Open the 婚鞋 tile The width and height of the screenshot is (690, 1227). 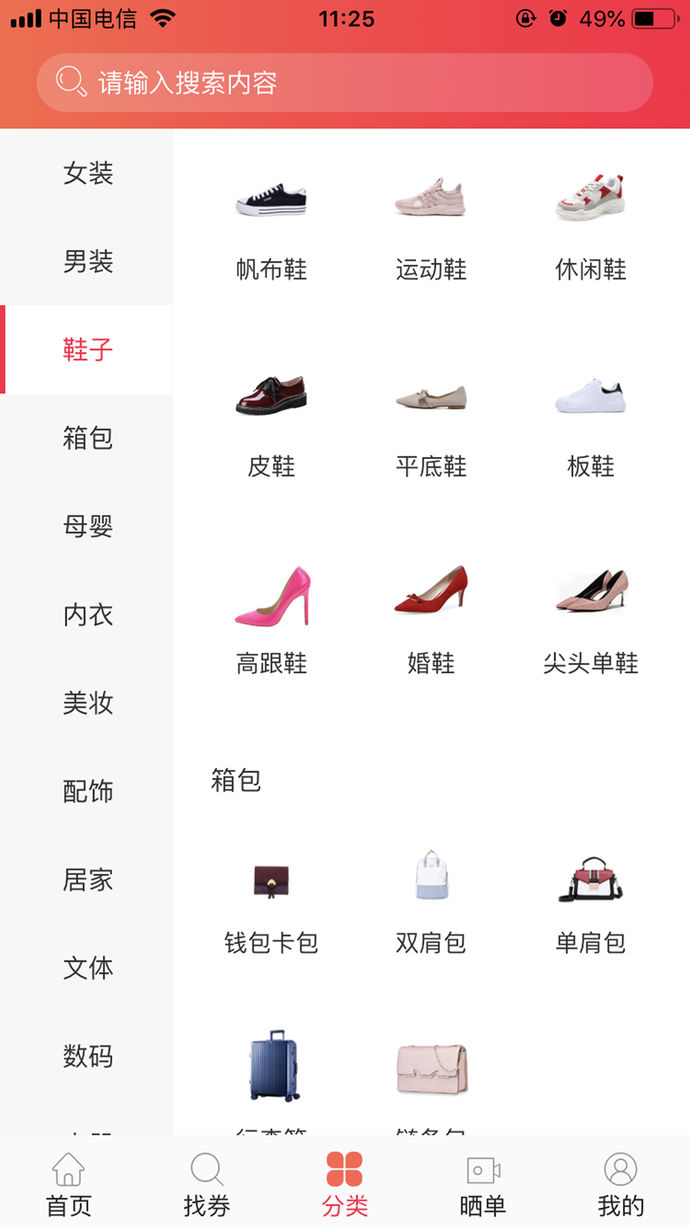431,620
